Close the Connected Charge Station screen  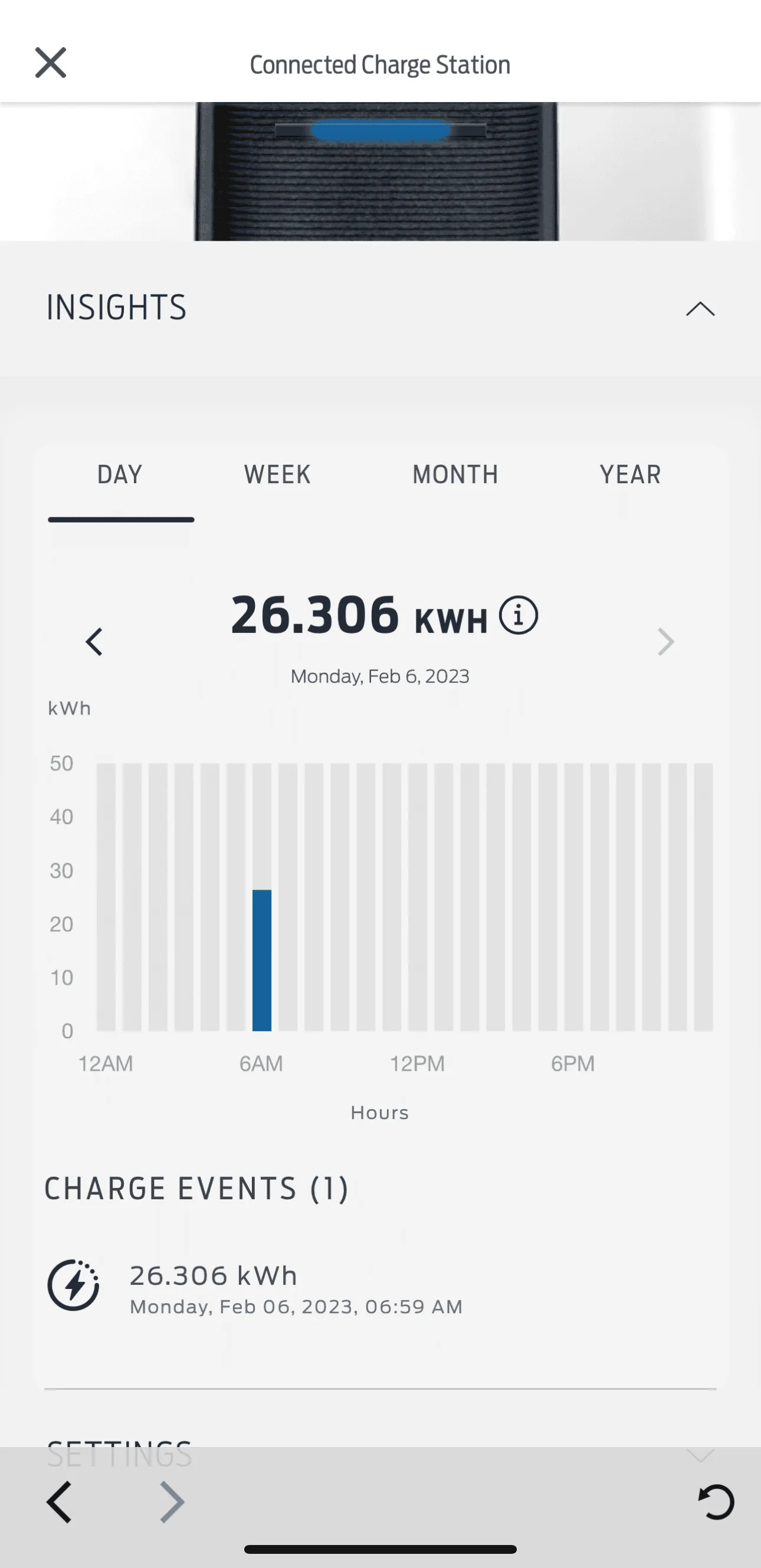51,63
